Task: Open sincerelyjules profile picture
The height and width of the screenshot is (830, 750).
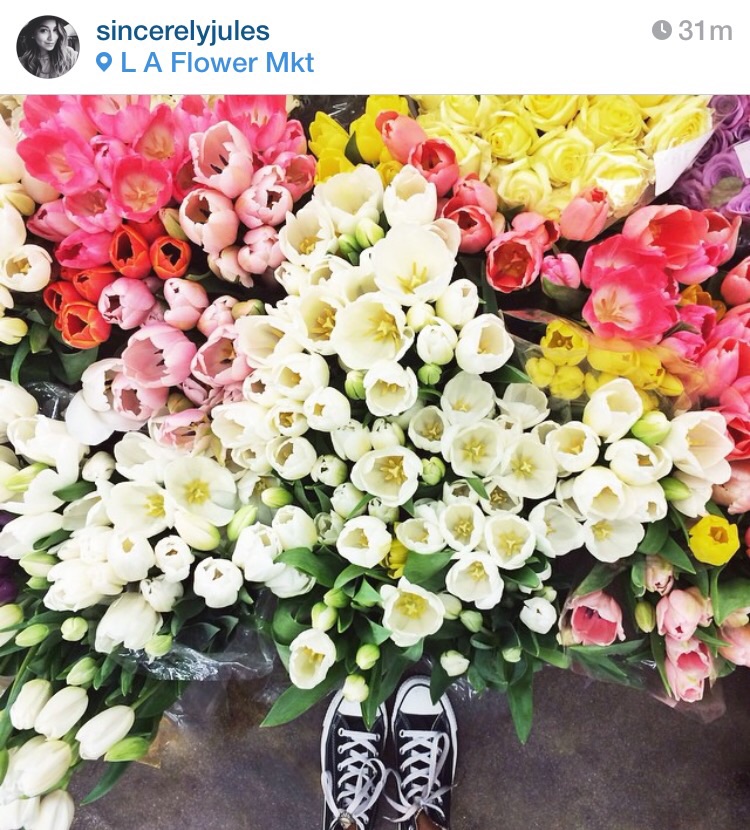Action: coord(47,47)
